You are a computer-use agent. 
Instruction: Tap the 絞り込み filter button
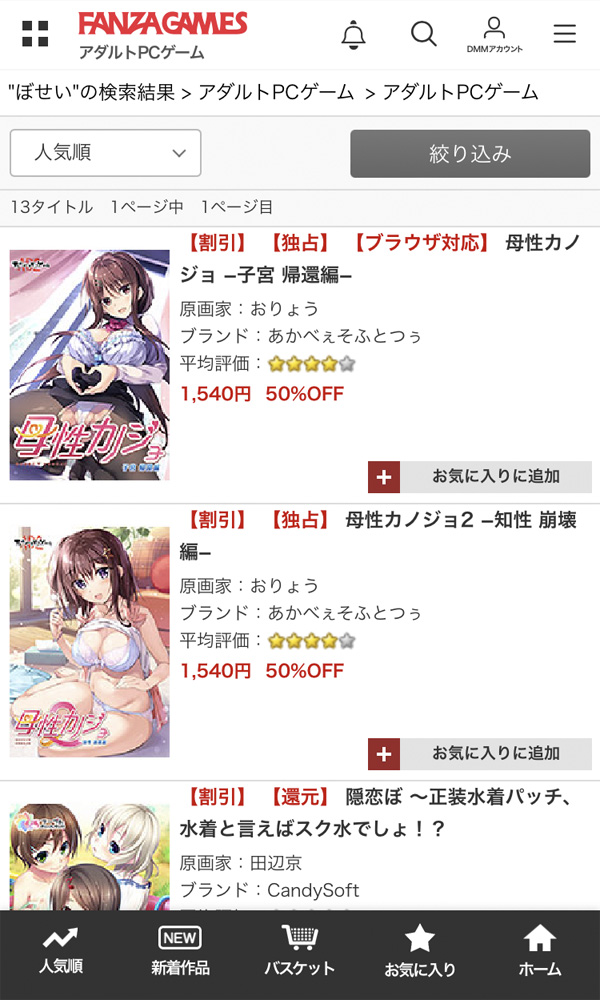click(470, 153)
